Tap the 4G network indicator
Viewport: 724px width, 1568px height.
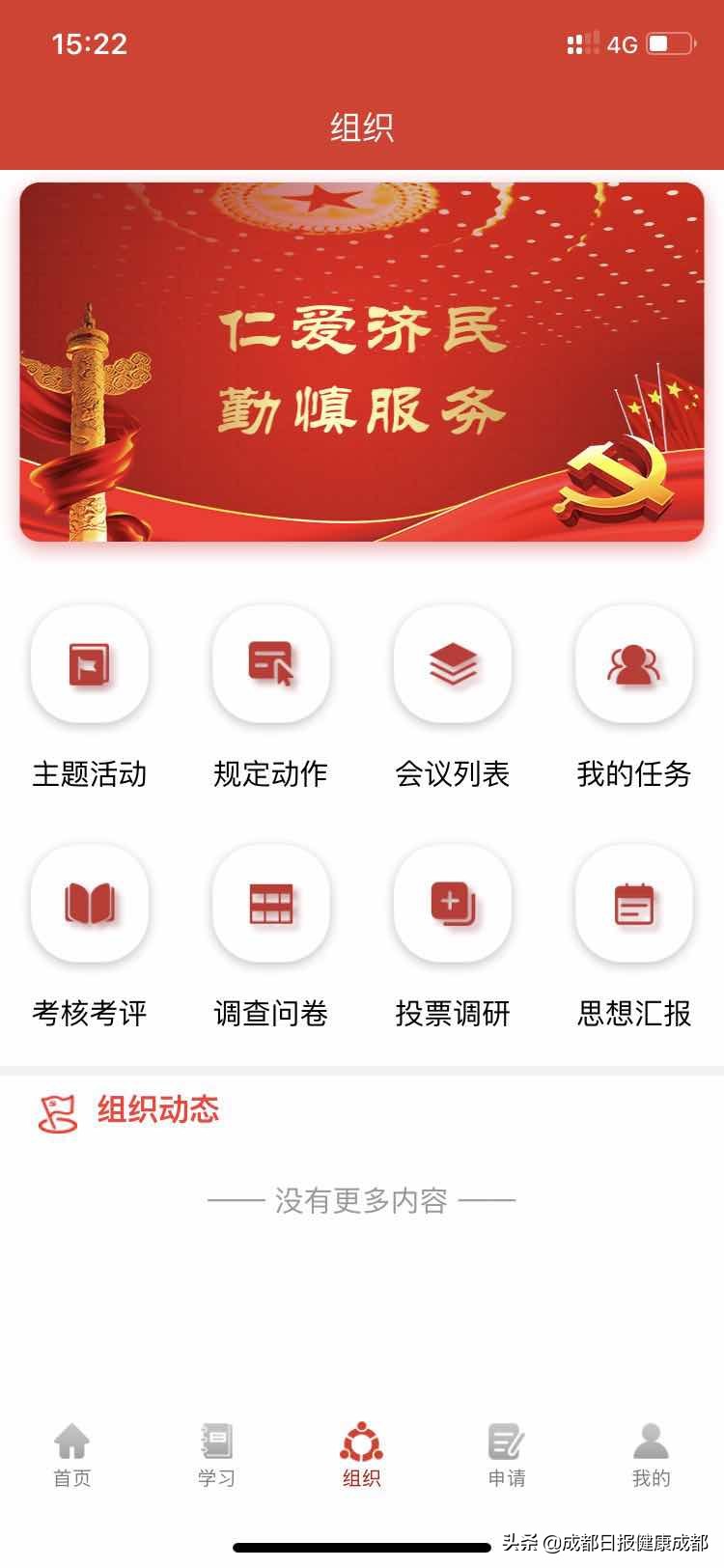[x=618, y=42]
